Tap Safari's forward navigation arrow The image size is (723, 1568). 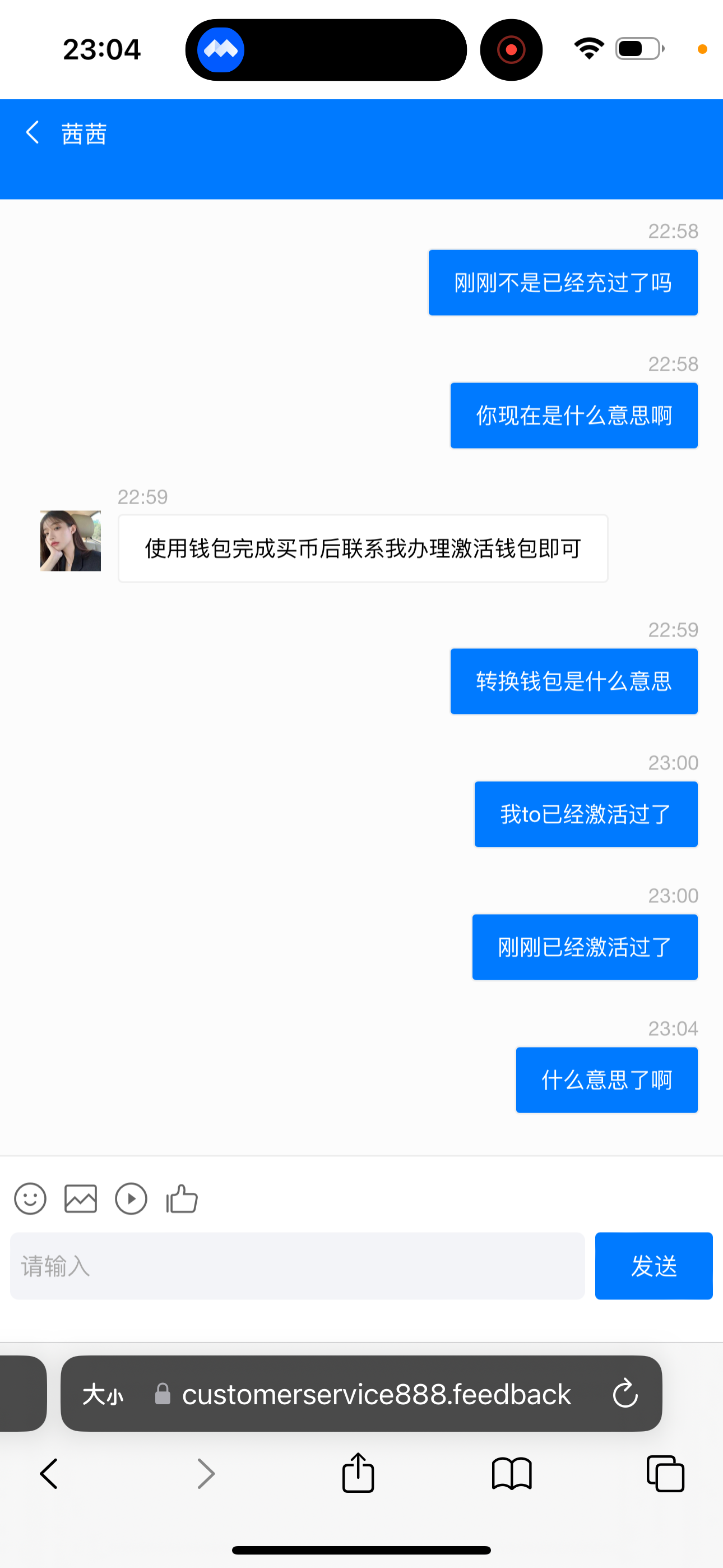[x=205, y=1473]
